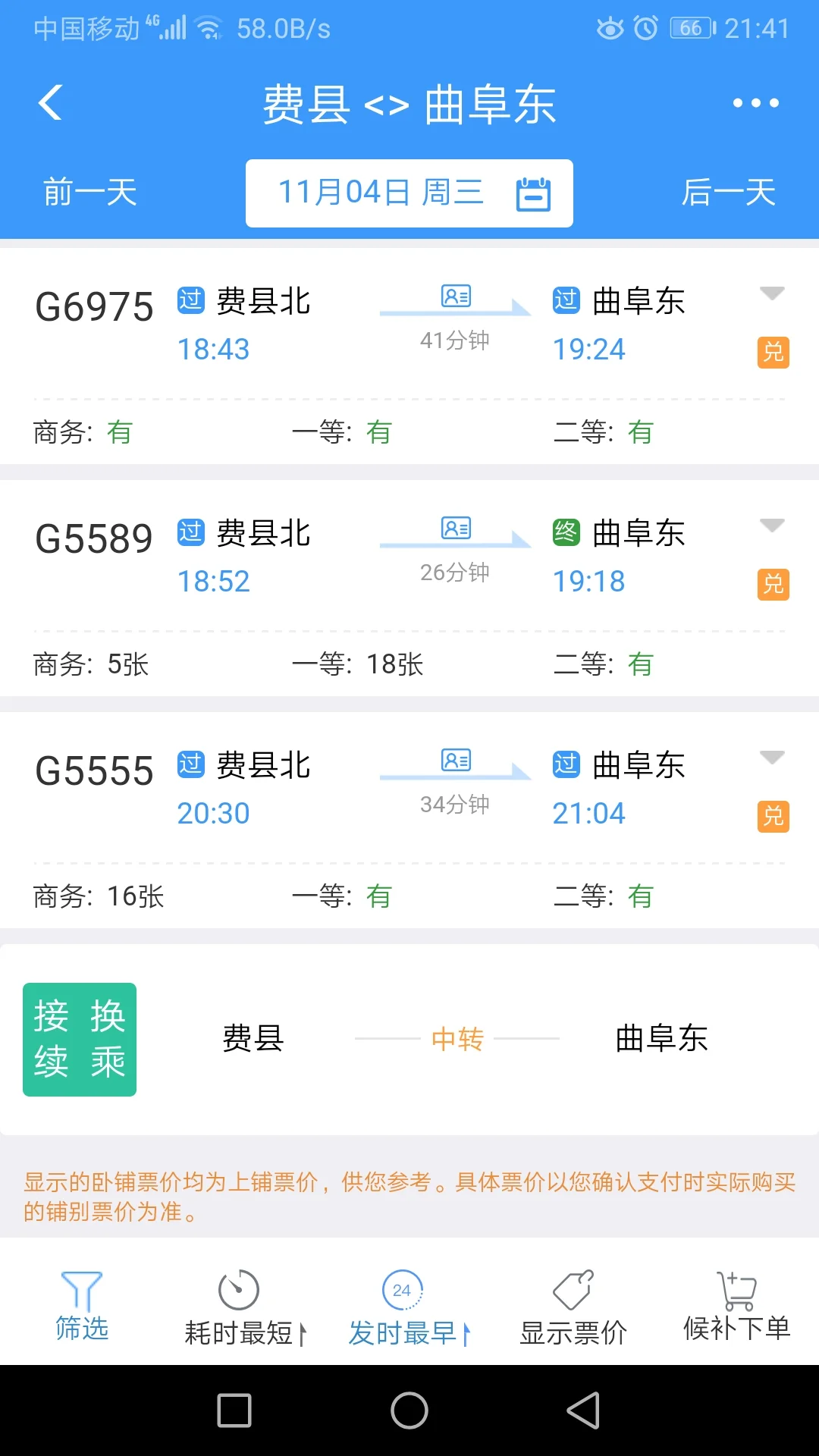The image size is (819, 1456).
Task: Tap 前一天 to view previous day
Action: (x=89, y=192)
